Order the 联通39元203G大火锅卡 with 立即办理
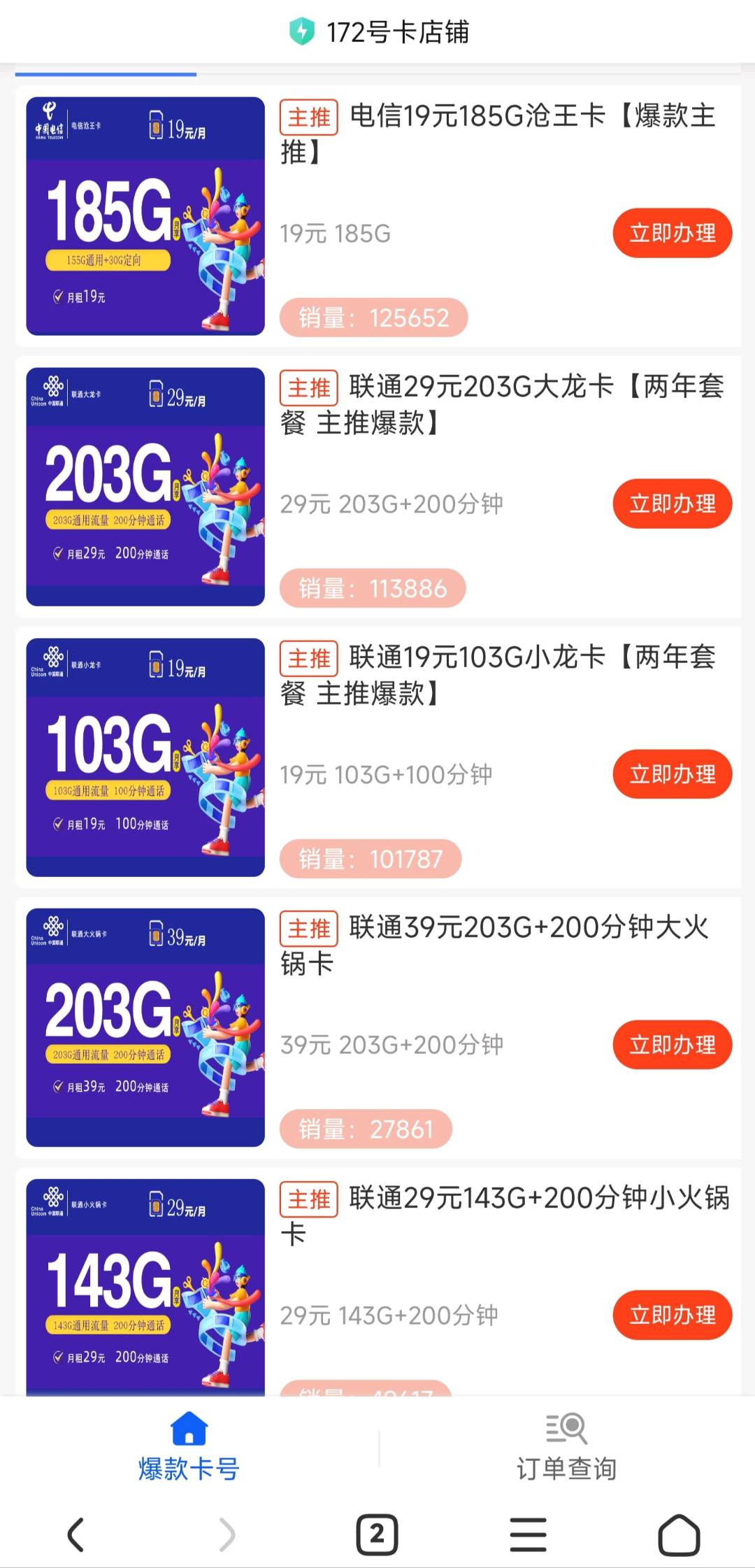This screenshot has width=755, height=1568. (x=672, y=1045)
